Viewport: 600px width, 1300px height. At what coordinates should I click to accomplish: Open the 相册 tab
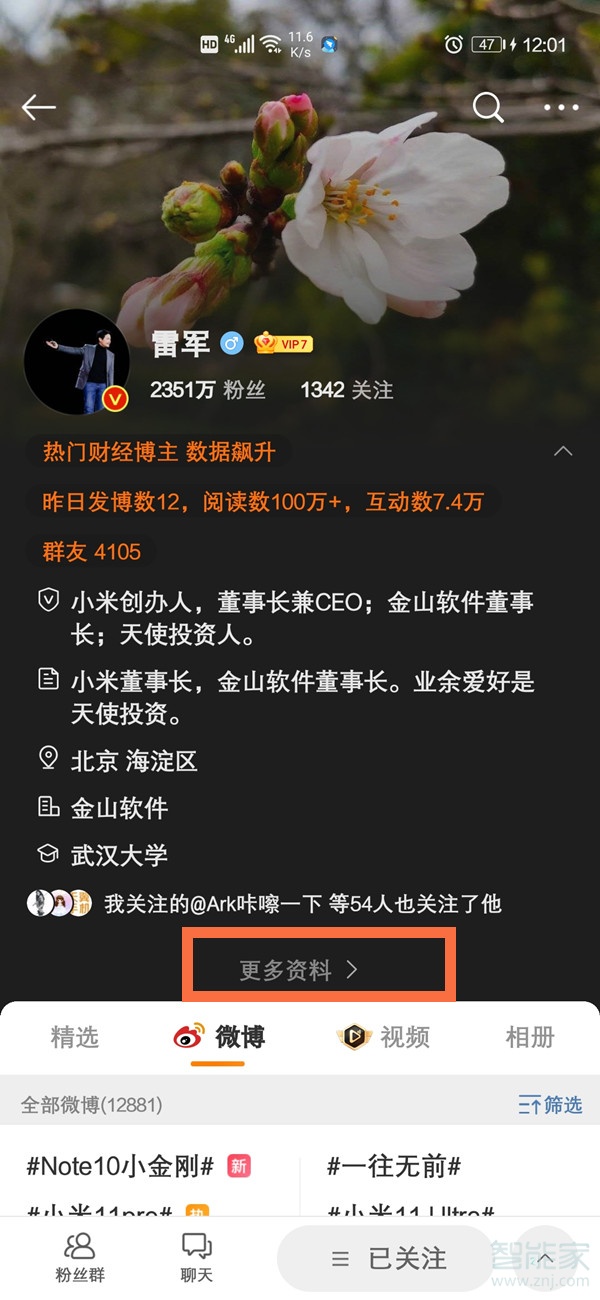point(529,1037)
